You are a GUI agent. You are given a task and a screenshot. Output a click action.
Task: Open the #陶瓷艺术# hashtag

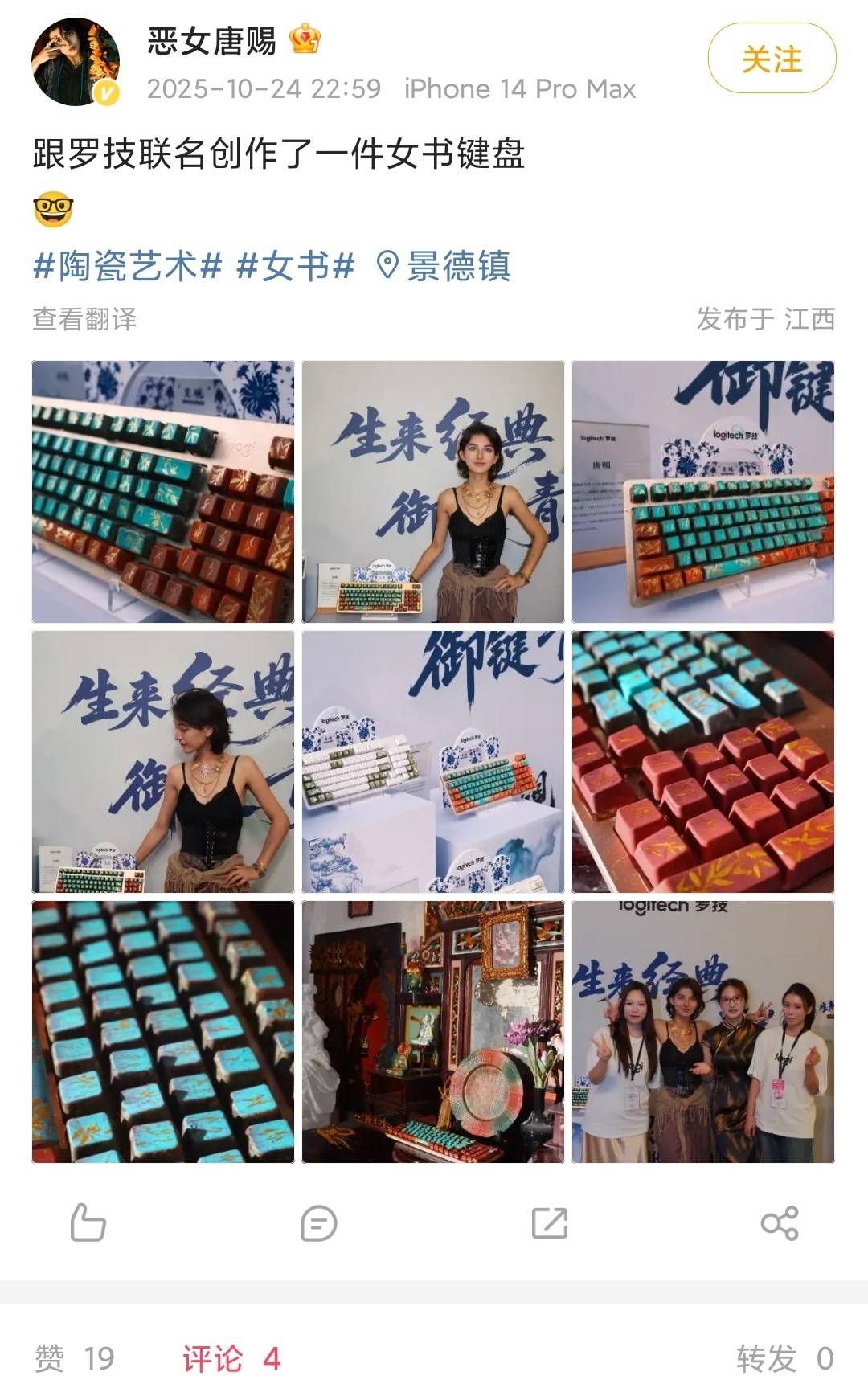pos(128,266)
